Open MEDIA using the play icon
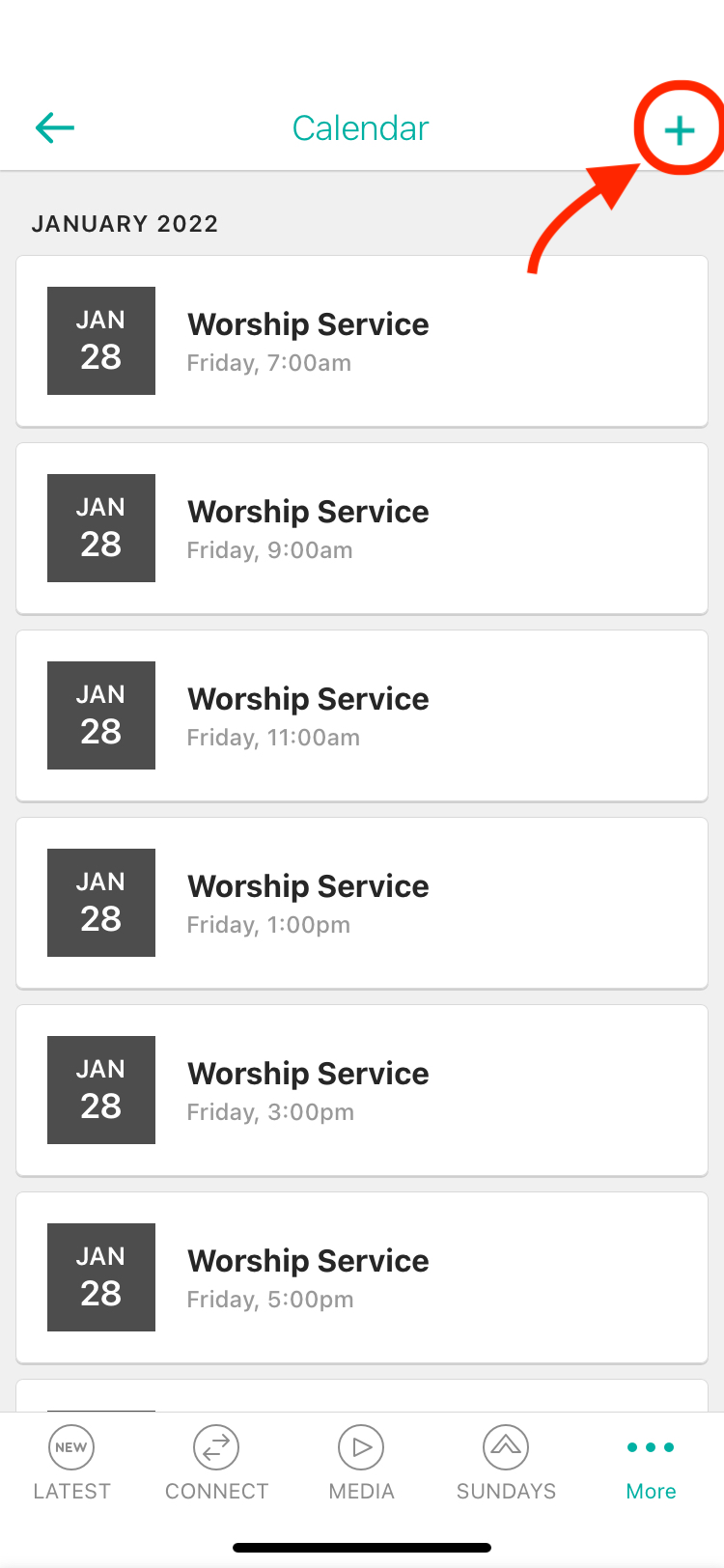The width and height of the screenshot is (724, 1568). coord(360,1446)
